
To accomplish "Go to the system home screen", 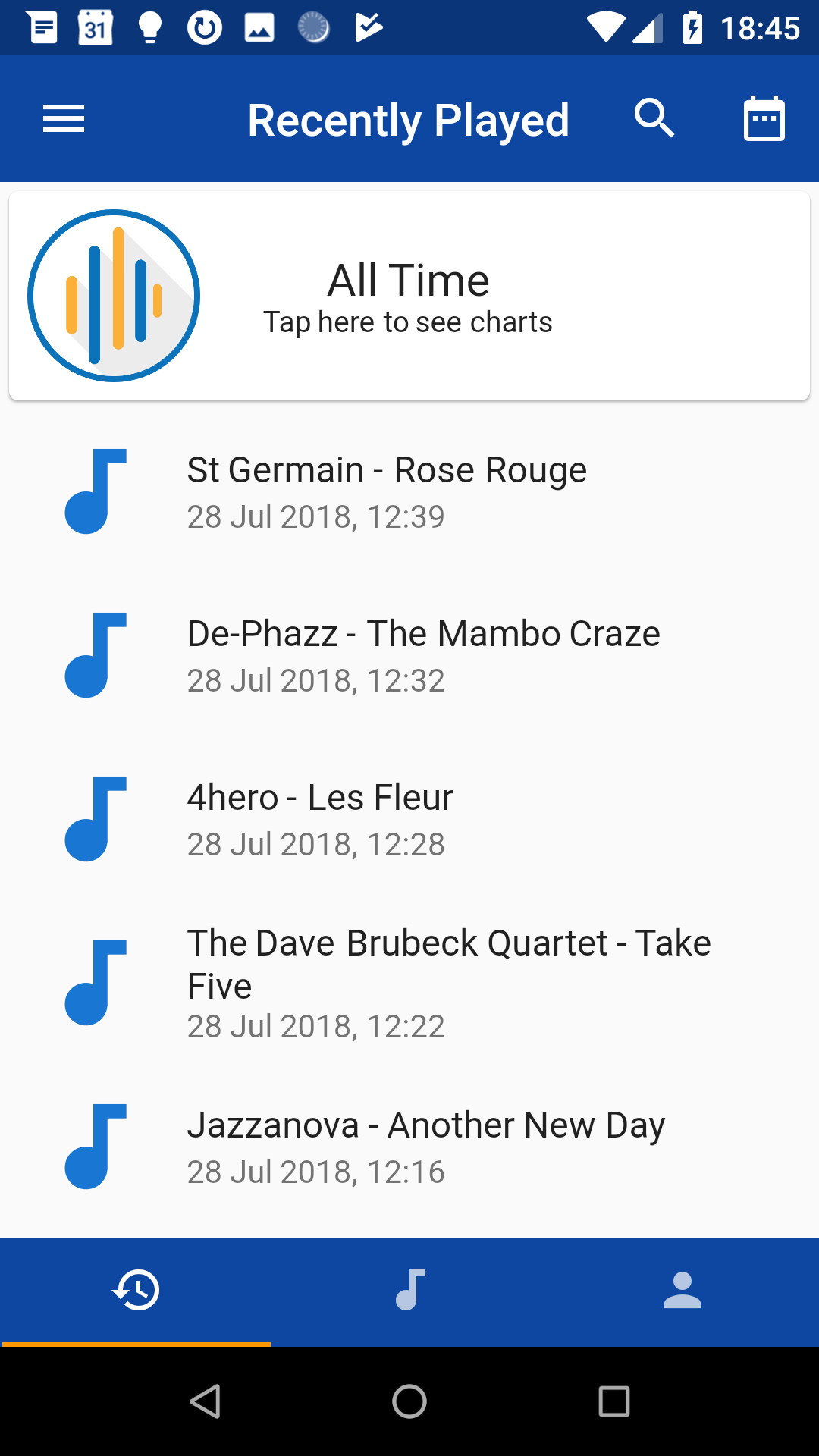I will pyautogui.click(x=409, y=1401).
